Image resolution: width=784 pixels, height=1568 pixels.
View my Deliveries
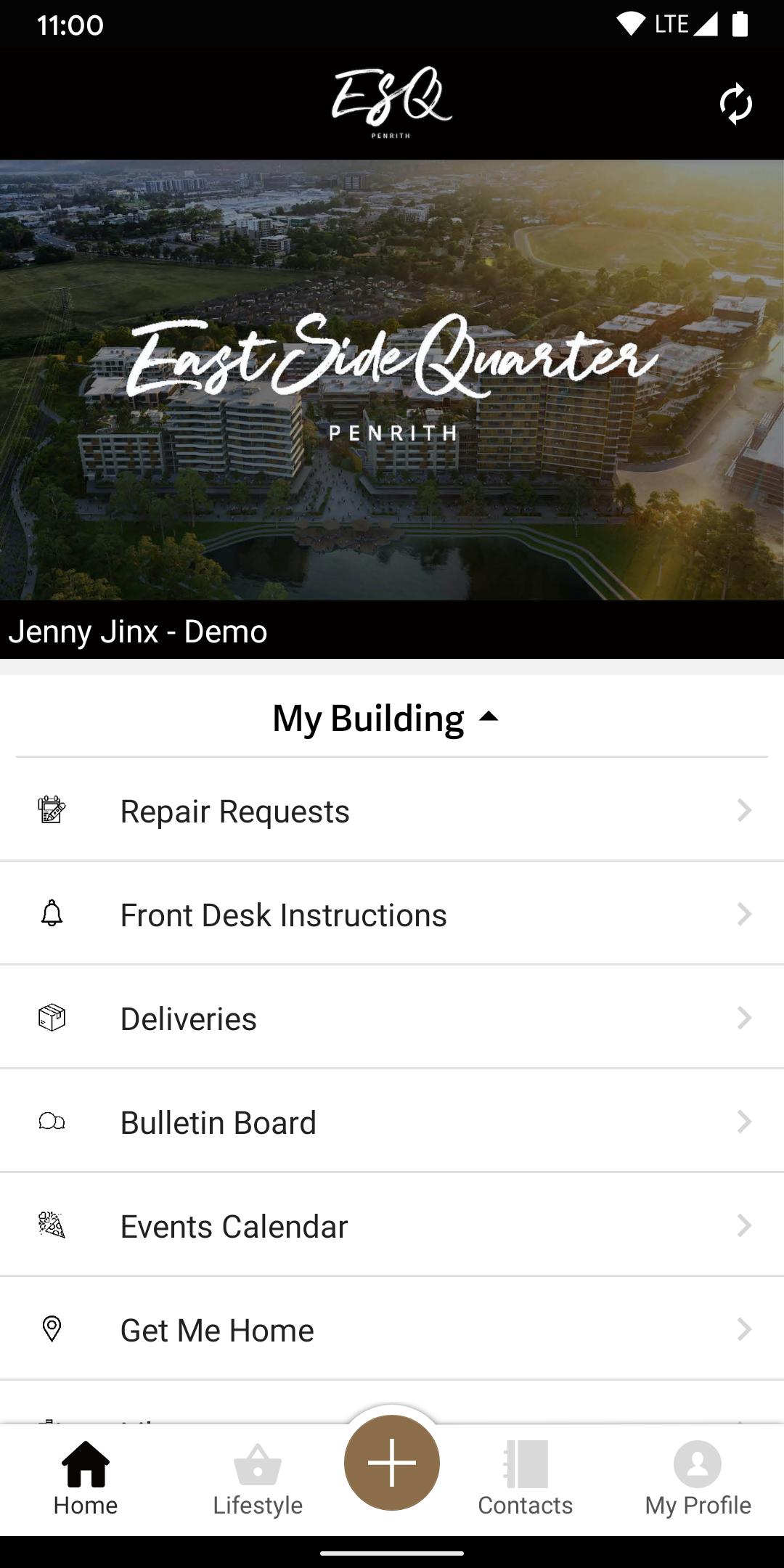[392, 1018]
